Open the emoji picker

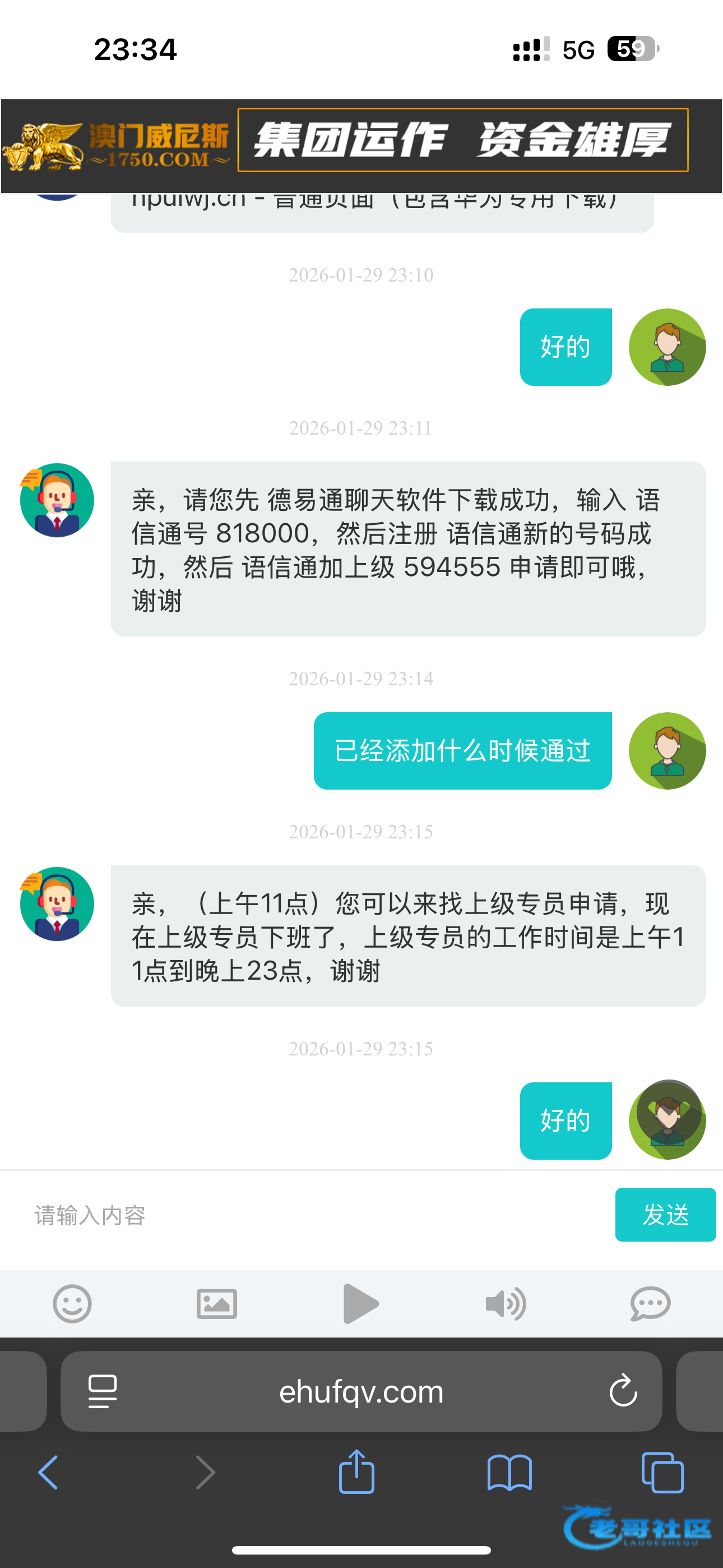(x=72, y=1304)
